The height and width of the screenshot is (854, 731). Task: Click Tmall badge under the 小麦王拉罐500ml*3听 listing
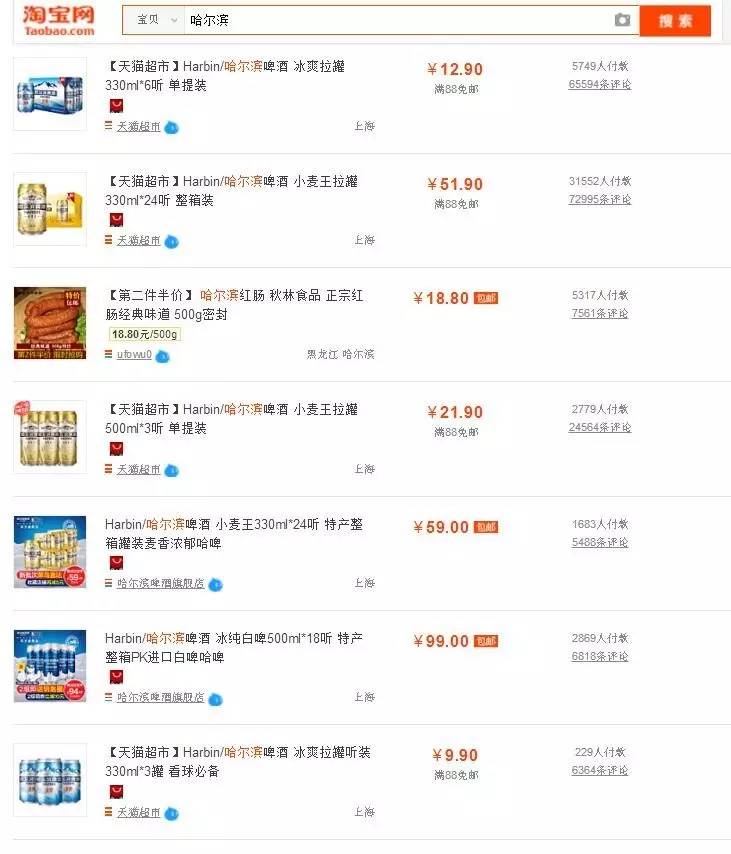click(x=116, y=450)
